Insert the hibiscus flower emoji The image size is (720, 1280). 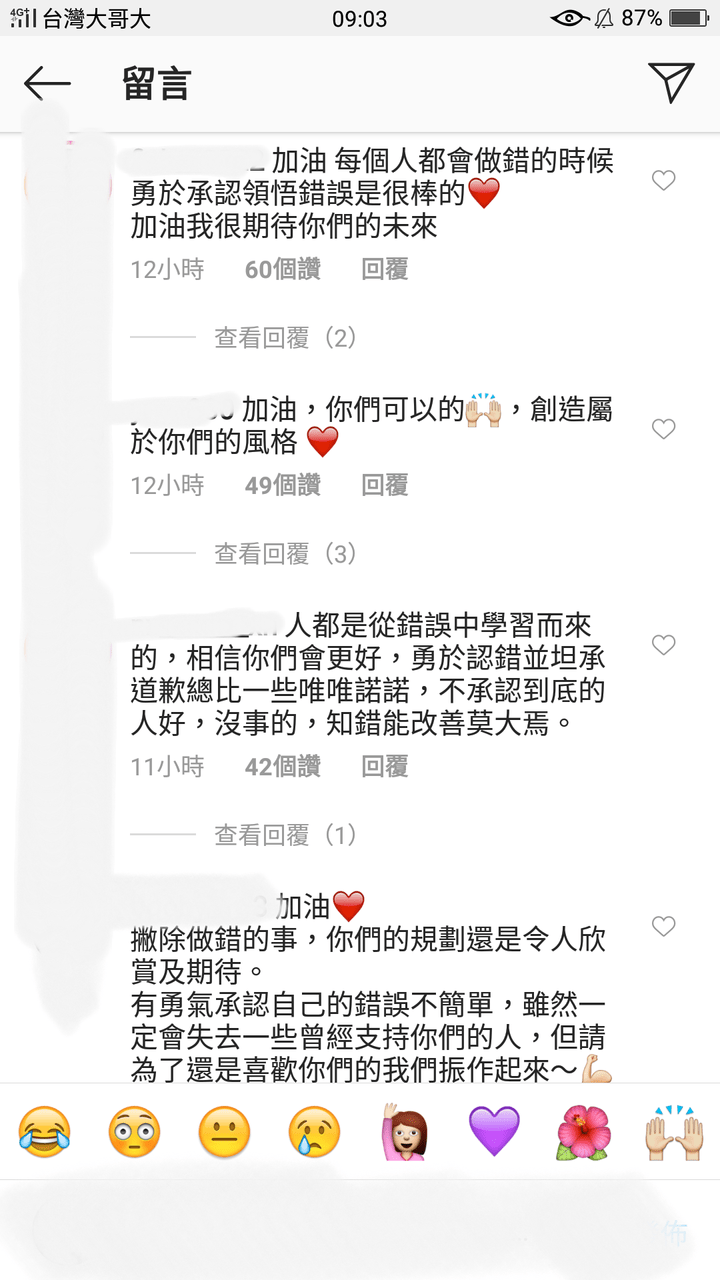(x=584, y=1132)
